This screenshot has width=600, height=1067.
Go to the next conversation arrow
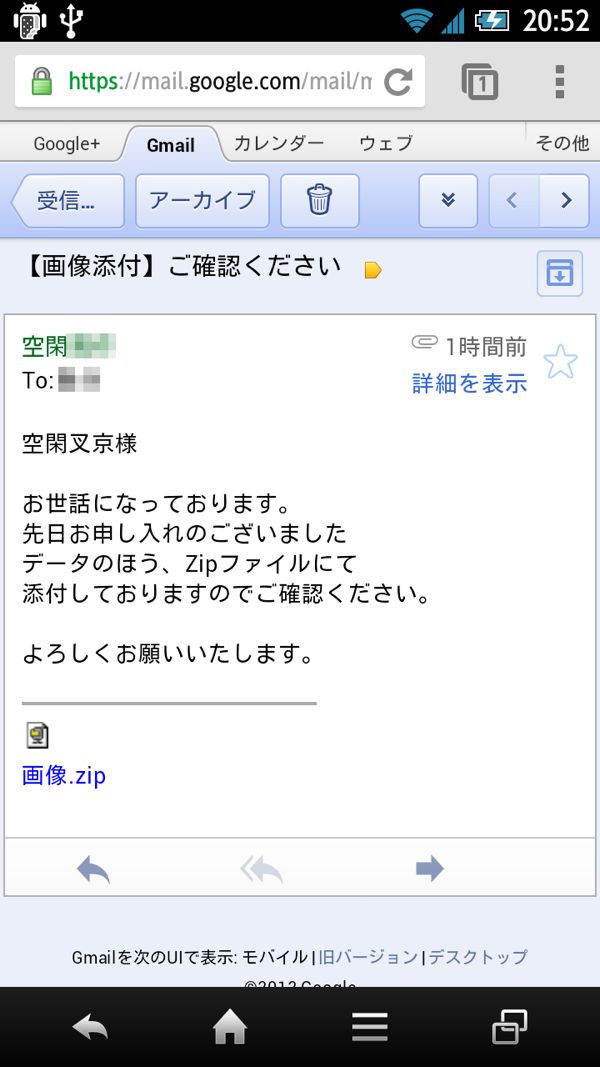(565, 201)
